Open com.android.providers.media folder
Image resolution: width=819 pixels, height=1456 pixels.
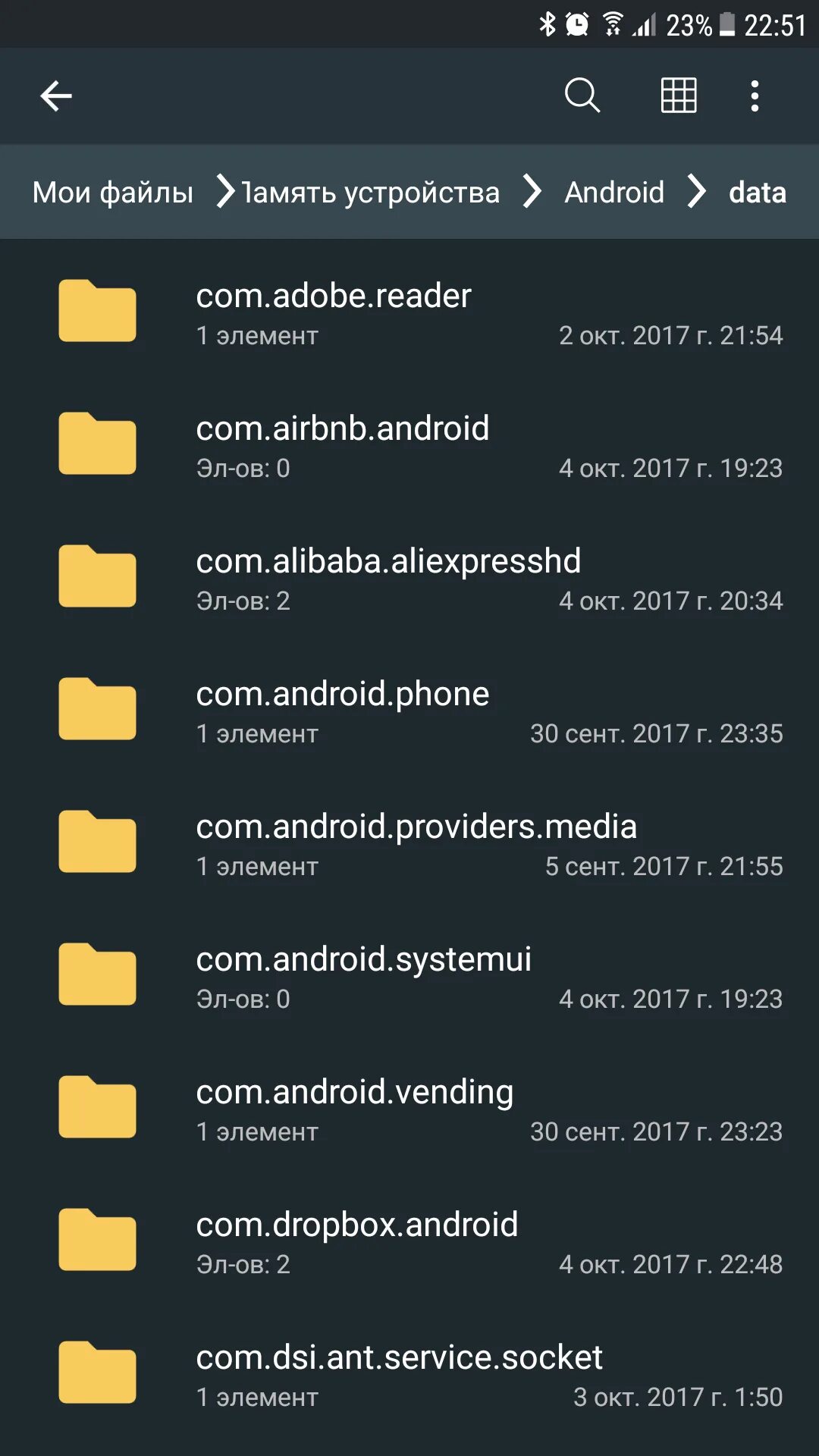pyautogui.click(x=409, y=843)
